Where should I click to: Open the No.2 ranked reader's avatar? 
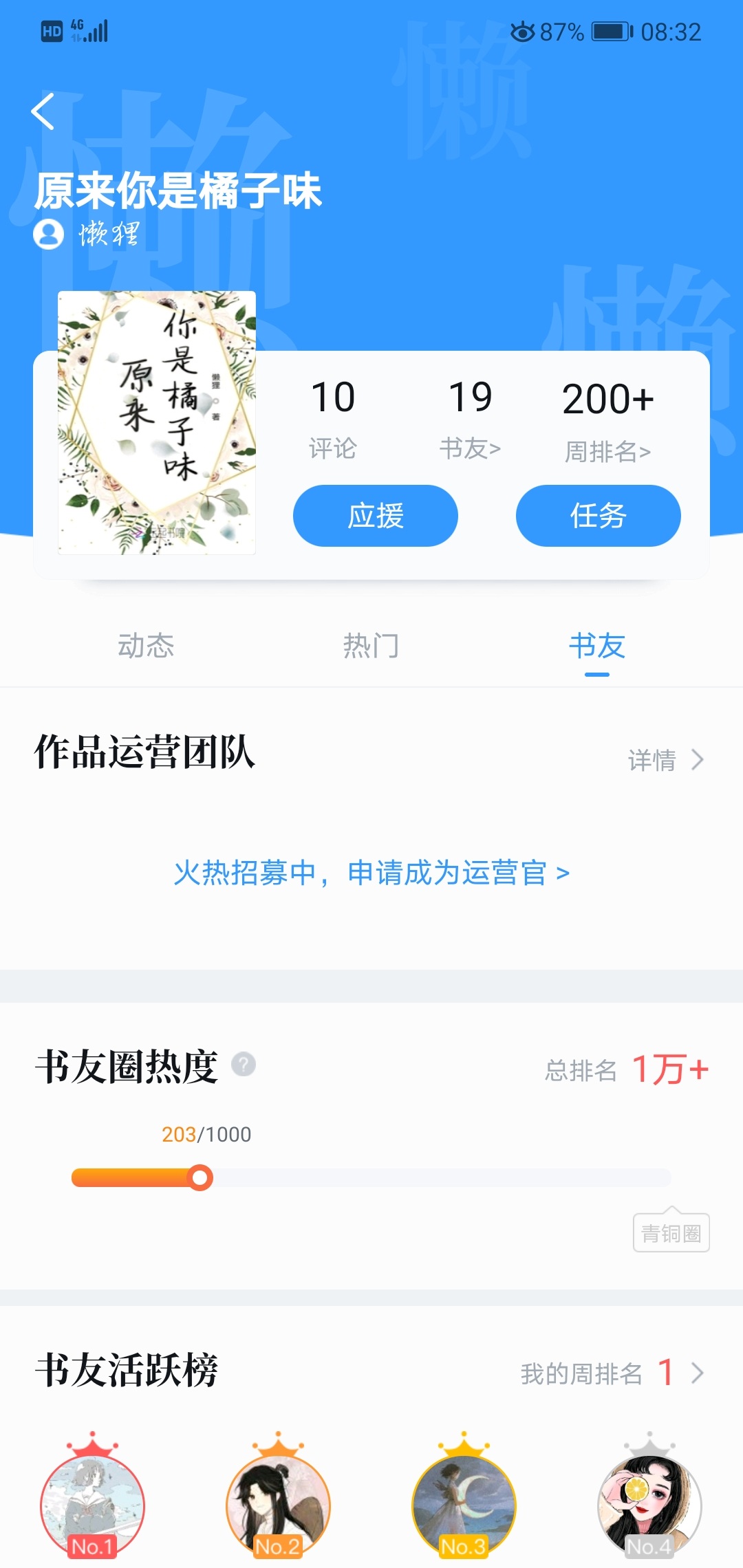(x=279, y=1503)
